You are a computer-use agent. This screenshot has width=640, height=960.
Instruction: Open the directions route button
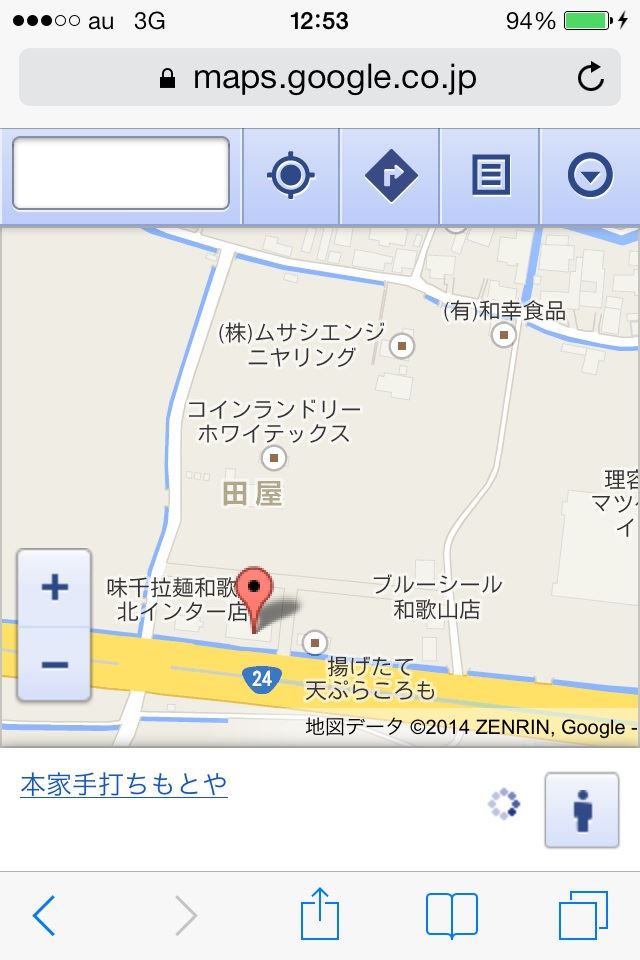pos(391,177)
